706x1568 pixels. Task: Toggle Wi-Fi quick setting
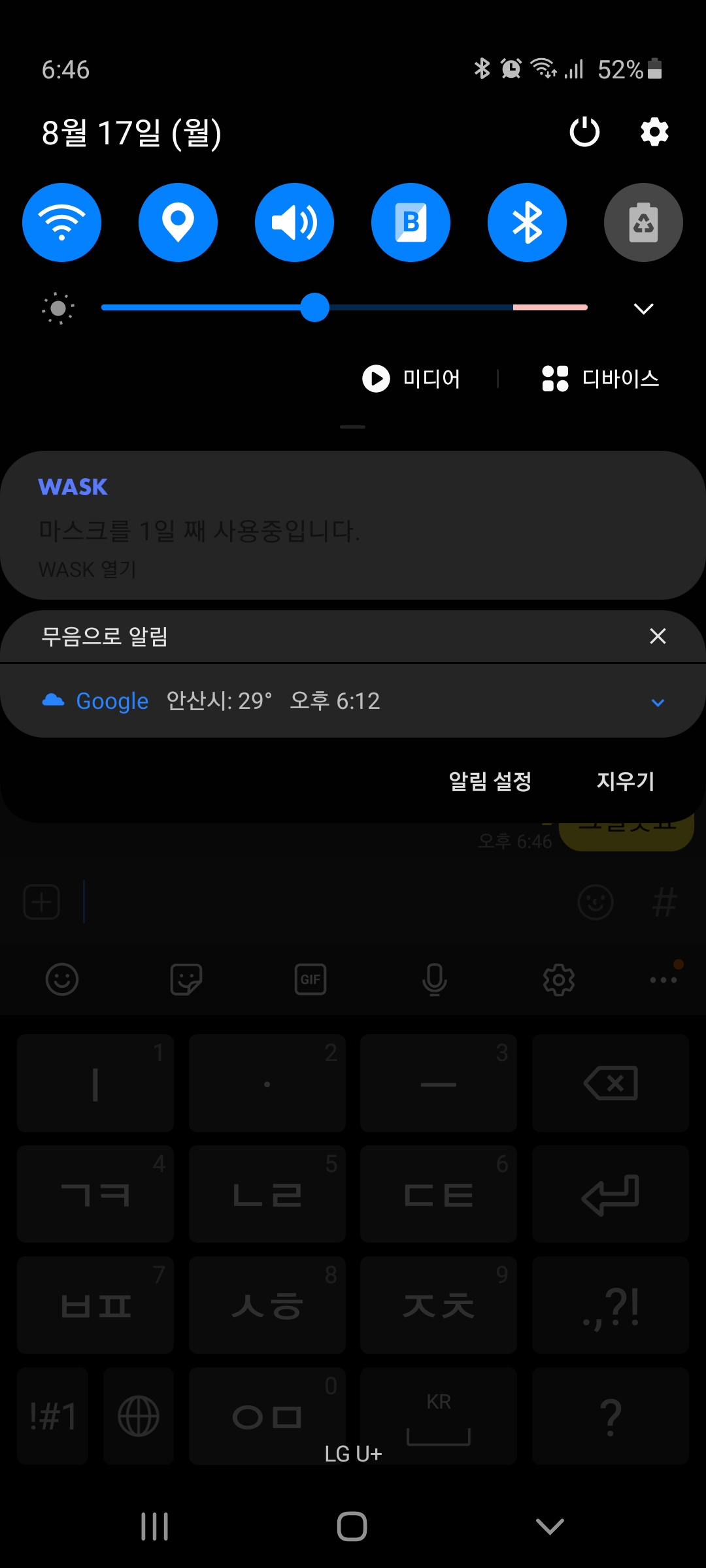pos(62,223)
